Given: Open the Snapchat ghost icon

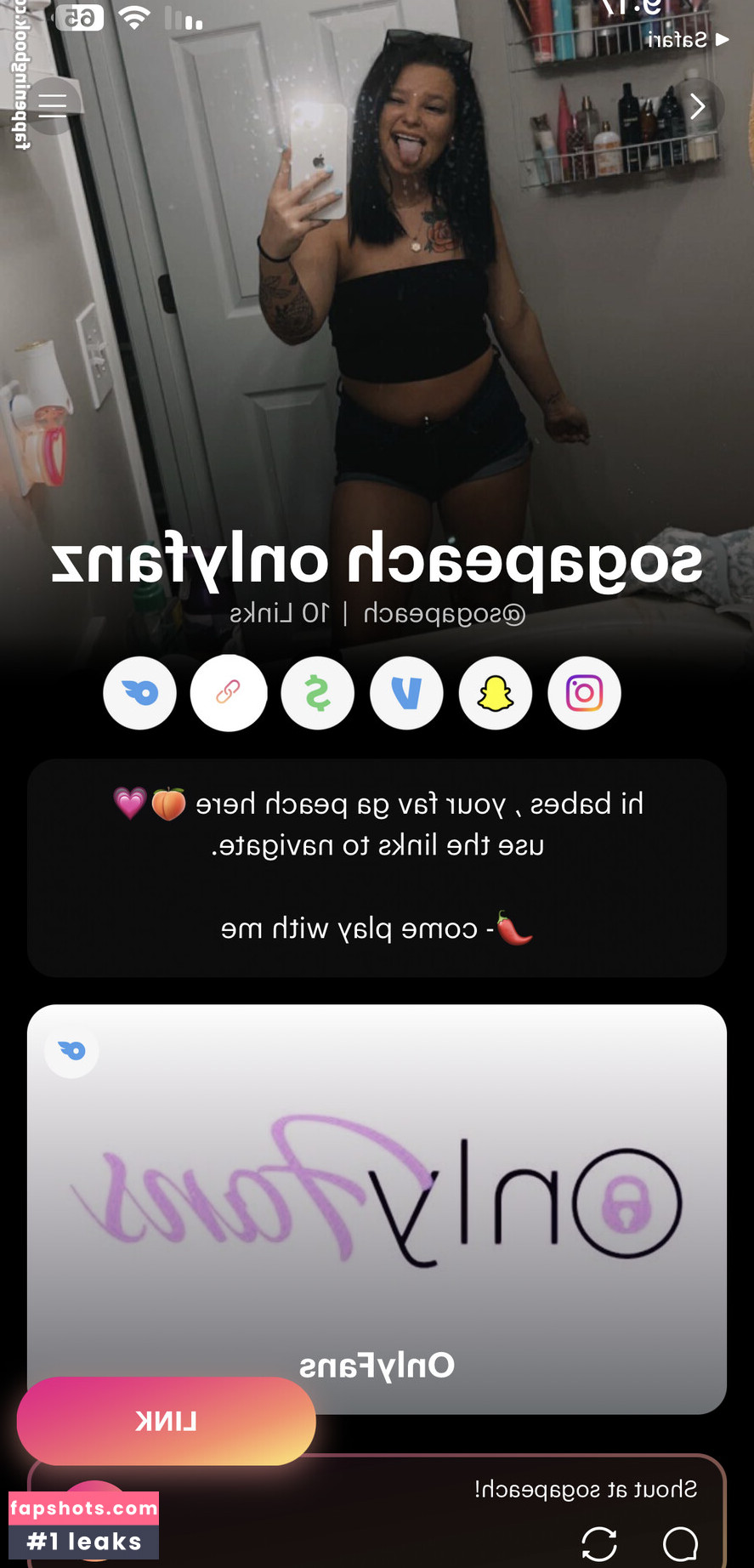Looking at the screenshot, I should coord(496,693).
